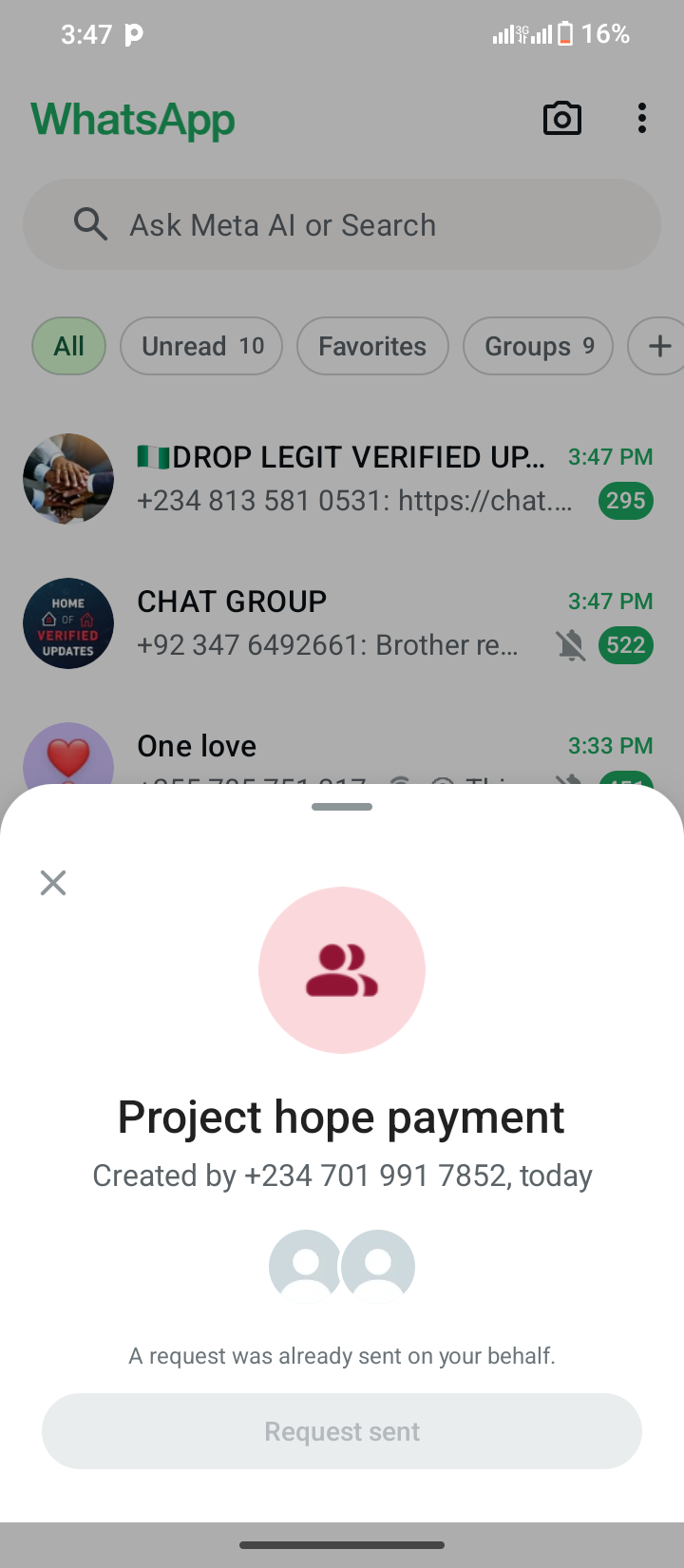The image size is (684, 1568).
Task: Open the CHAT GROUP conversation
Action: click(342, 623)
